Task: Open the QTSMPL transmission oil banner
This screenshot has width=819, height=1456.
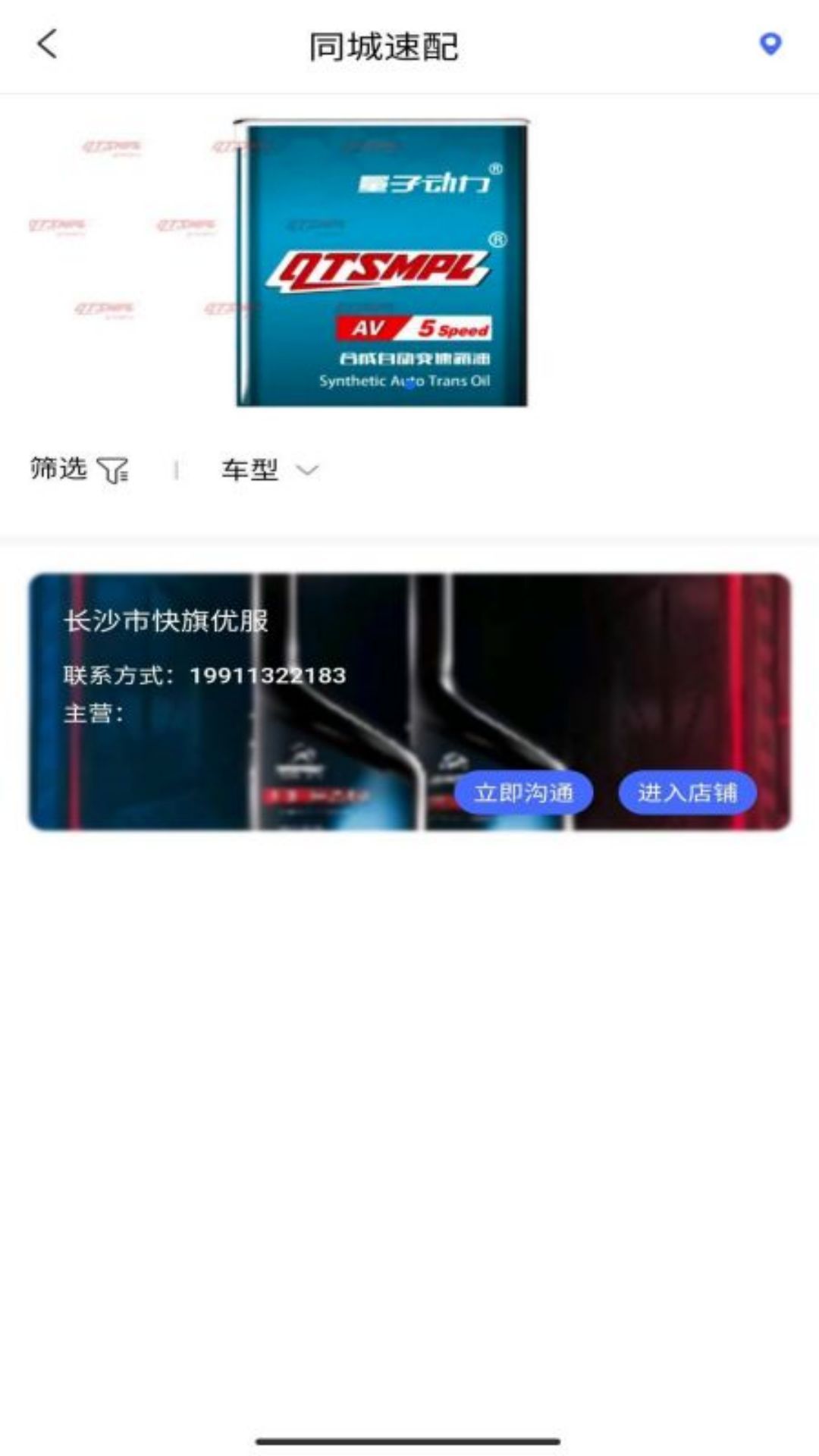Action: (381, 262)
